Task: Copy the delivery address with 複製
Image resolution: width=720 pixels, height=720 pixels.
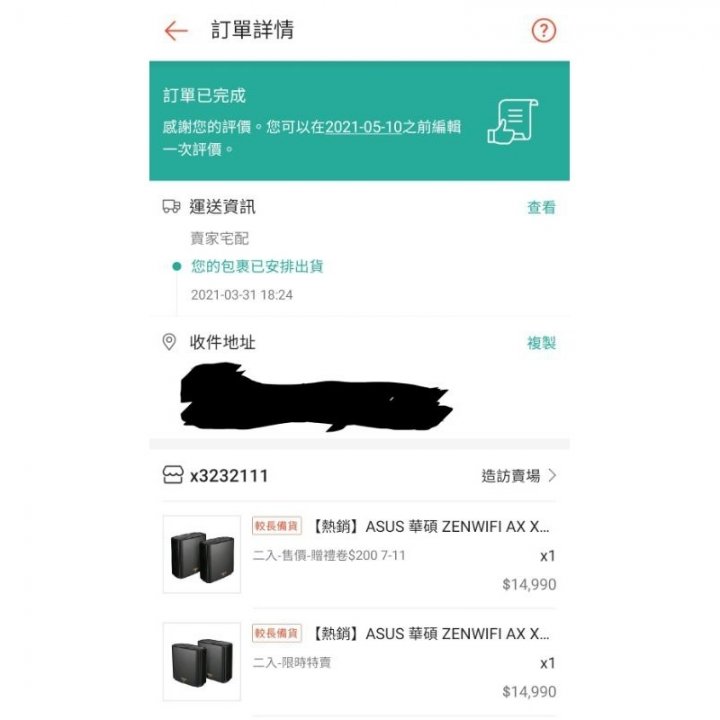Action: pos(541,343)
